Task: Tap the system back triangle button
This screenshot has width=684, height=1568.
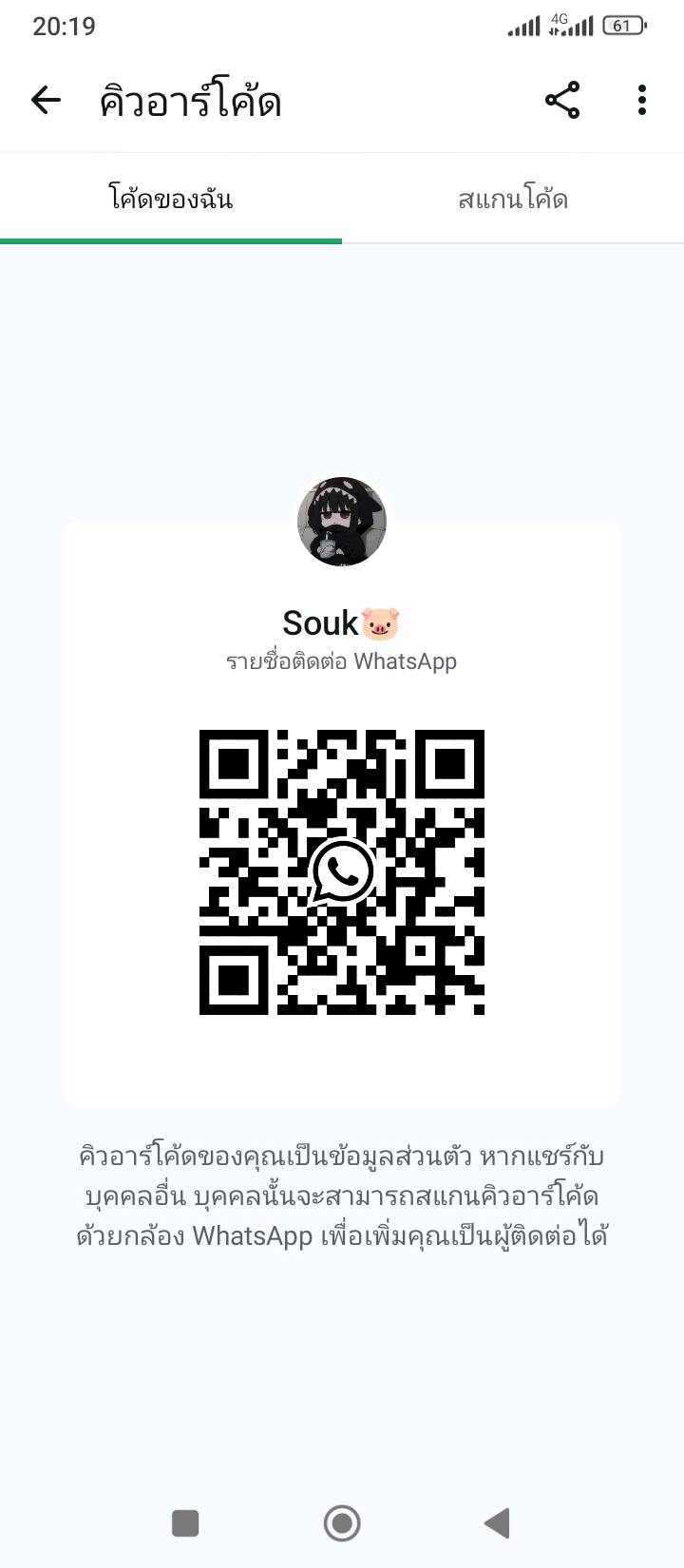Action: point(498,1522)
